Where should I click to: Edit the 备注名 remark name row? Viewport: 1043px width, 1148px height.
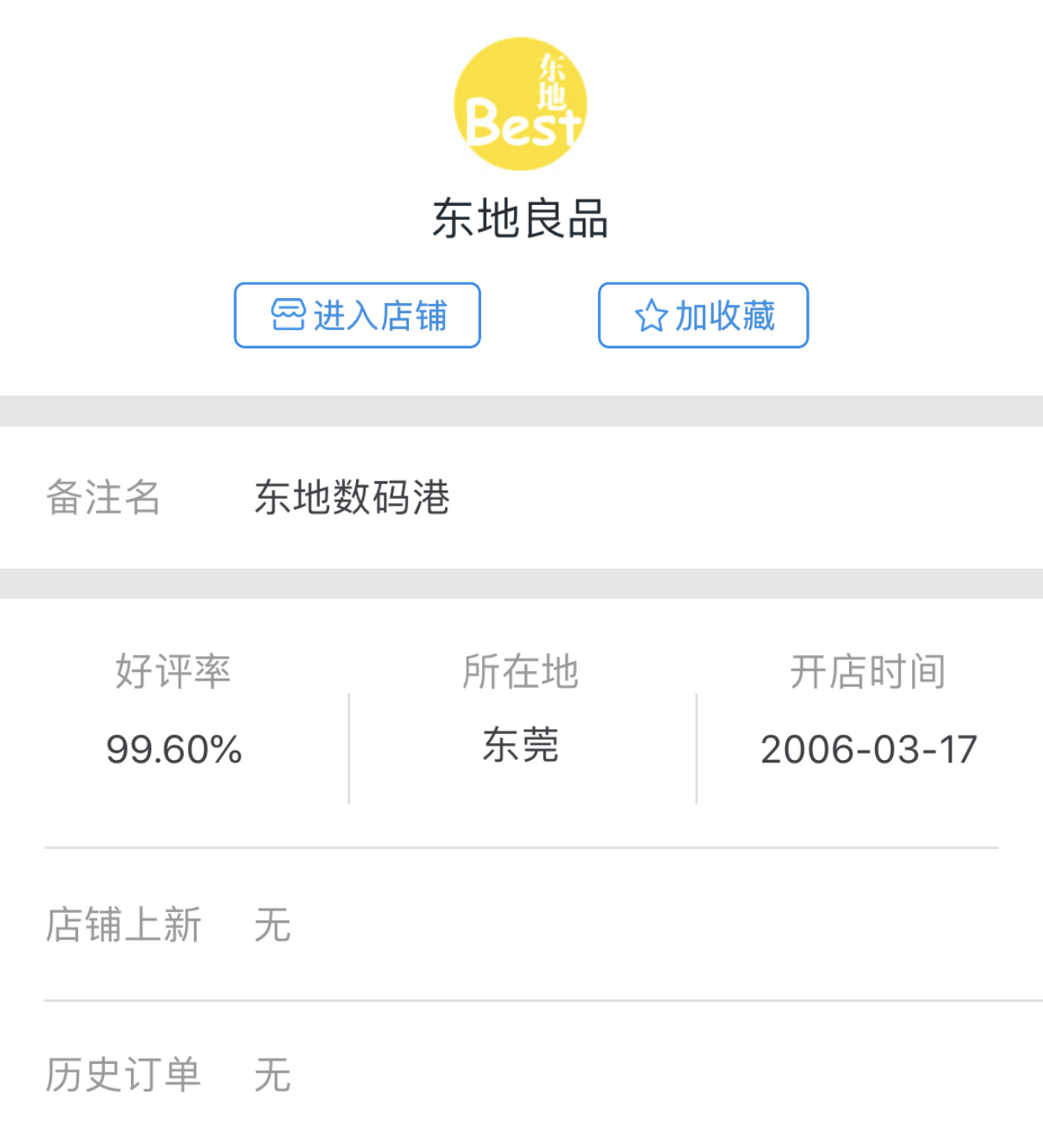[521, 497]
